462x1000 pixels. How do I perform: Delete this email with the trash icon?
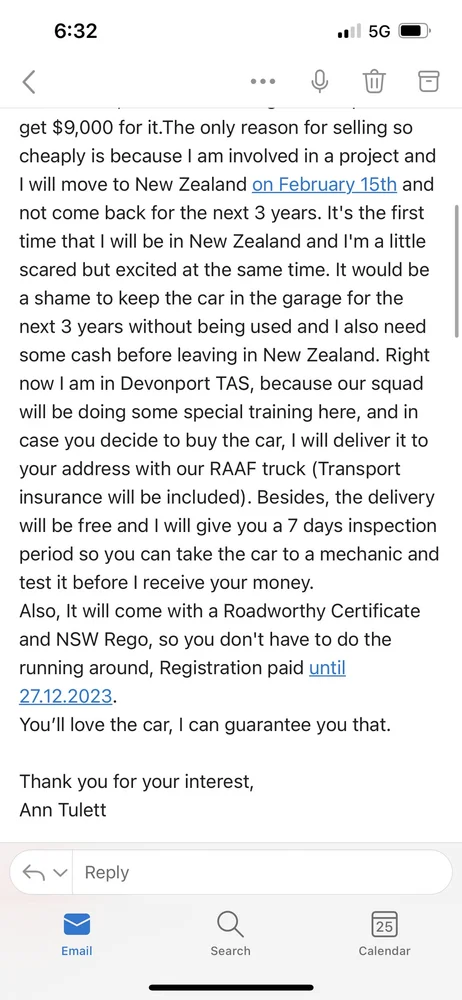[374, 81]
